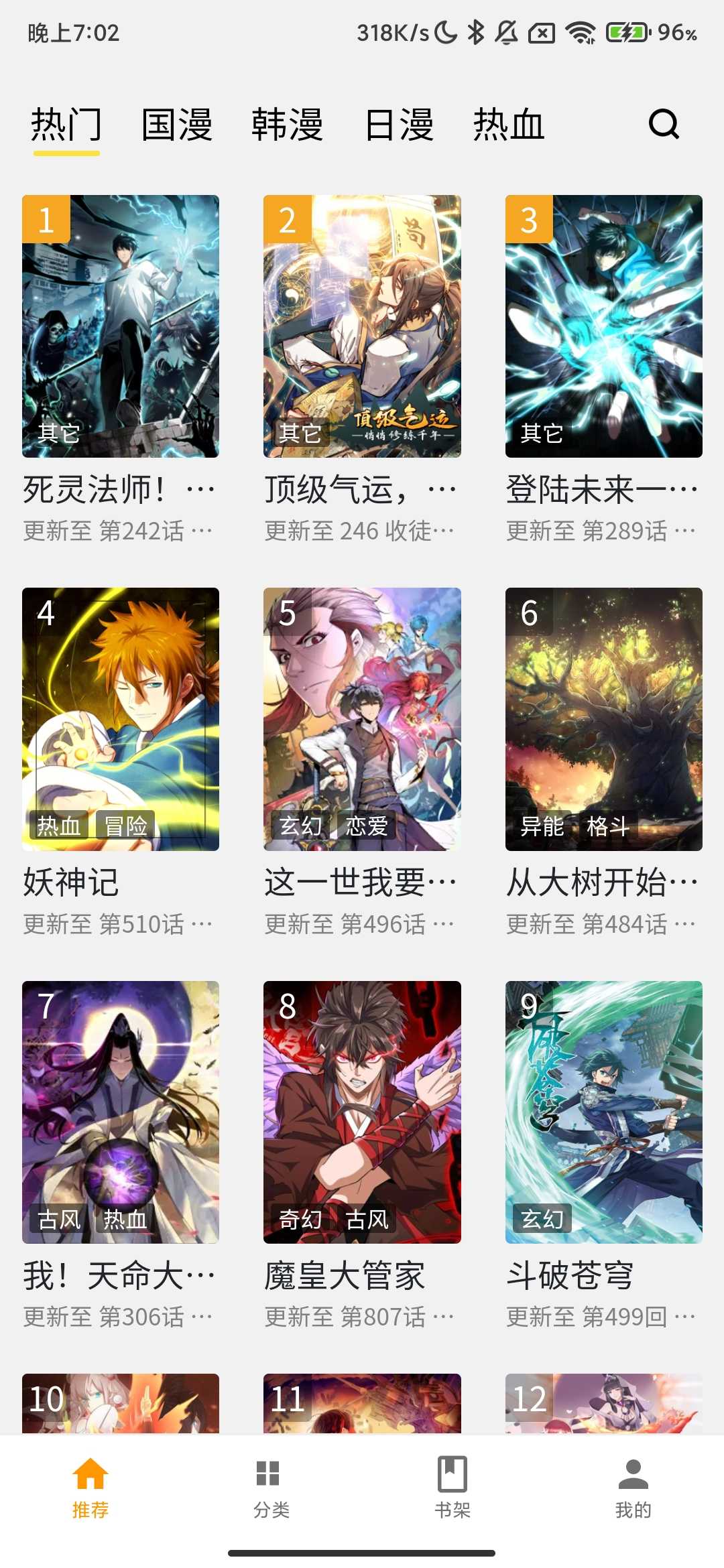The height and width of the screenshot is (1568, 724).
Task: Open the comic 顶级气运 ranked second
Action: pyautogui.click(x=362, y=326)
